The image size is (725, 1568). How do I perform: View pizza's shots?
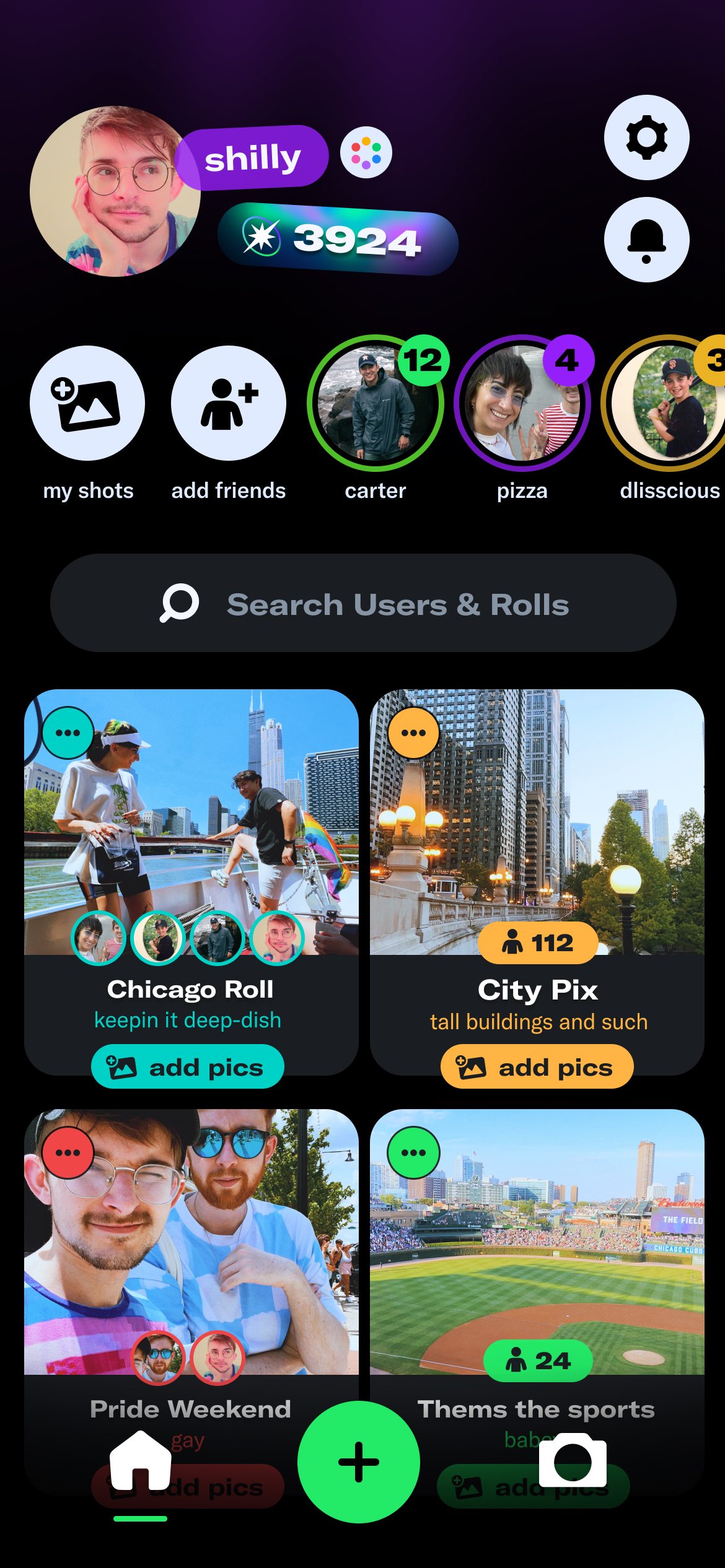point(522,403)
